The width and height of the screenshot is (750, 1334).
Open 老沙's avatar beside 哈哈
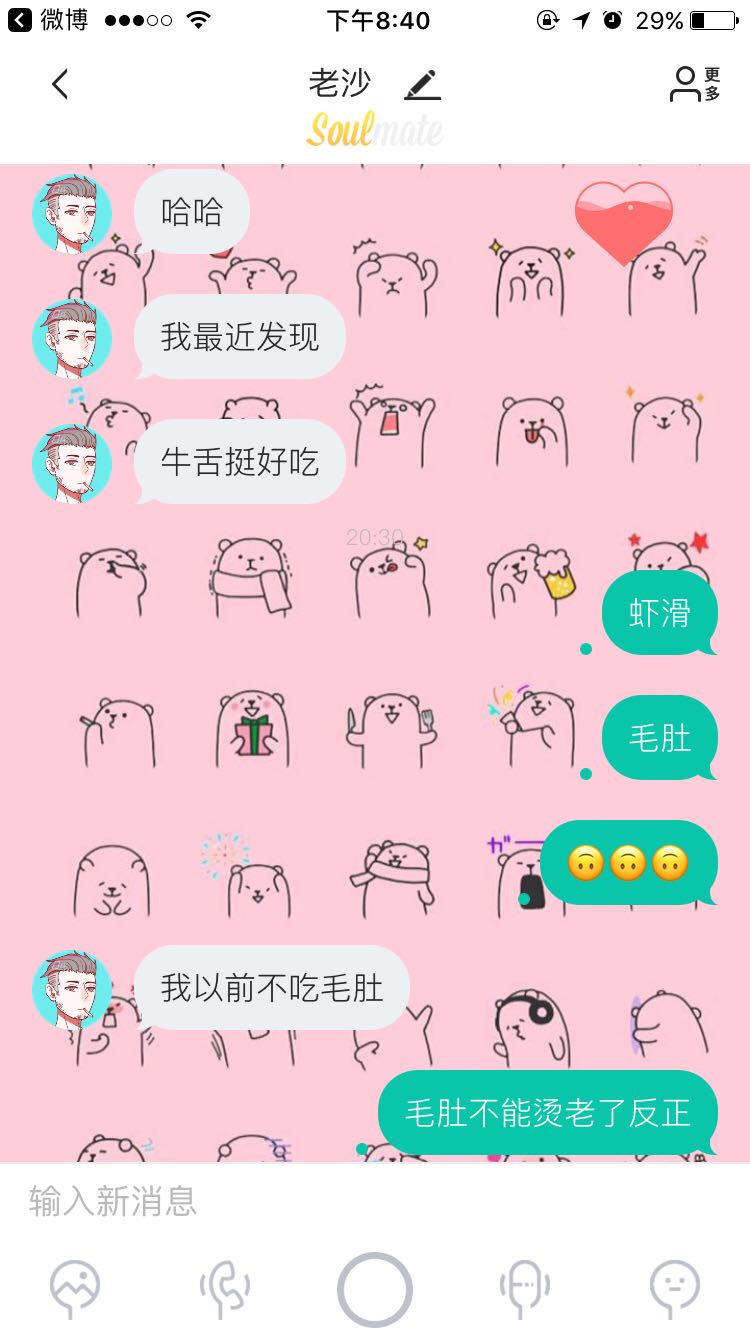72,214
